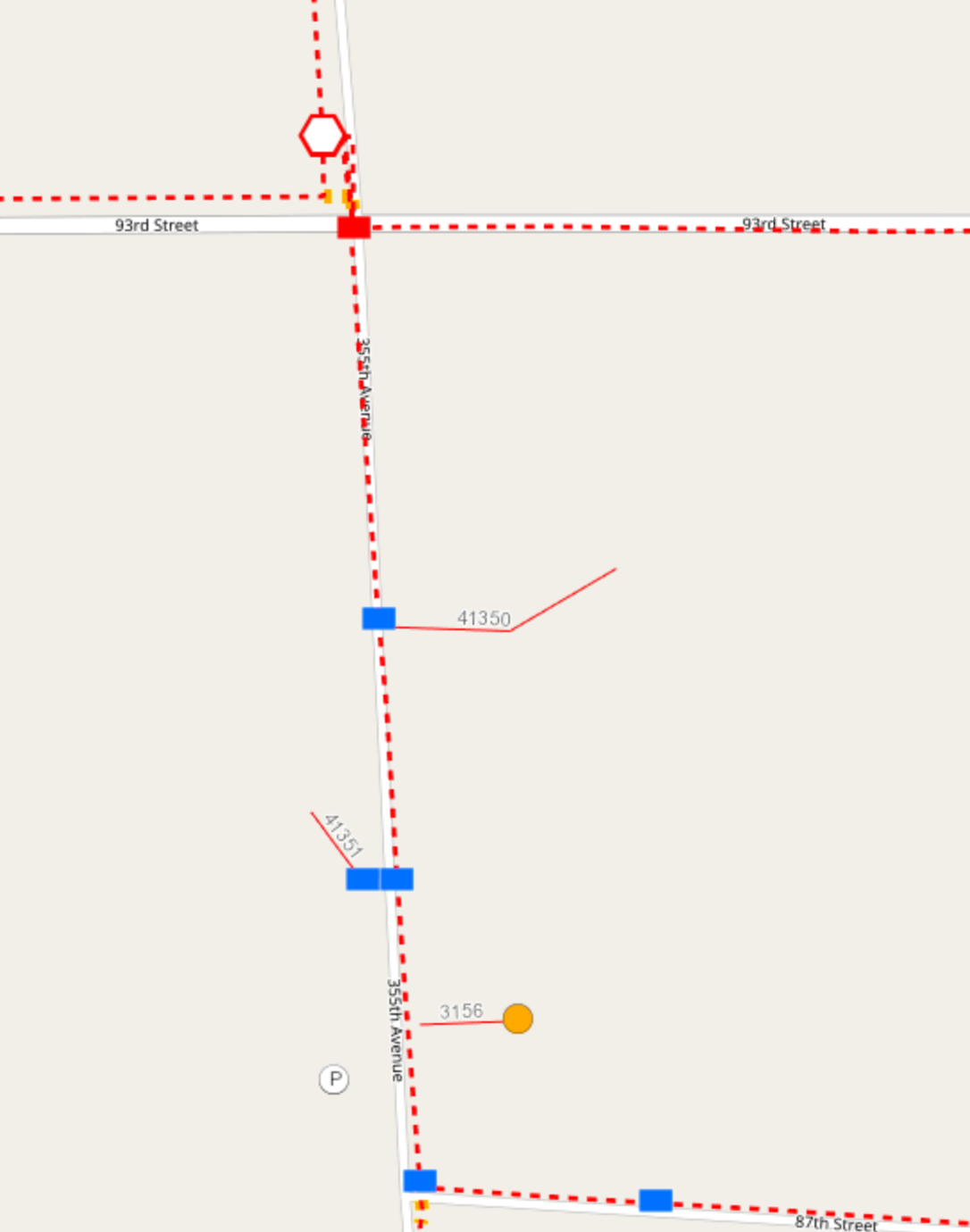Tap the blue marker at 355th Avenue and 87th Street corner

pyautogui.click(x=420, y=1181)
